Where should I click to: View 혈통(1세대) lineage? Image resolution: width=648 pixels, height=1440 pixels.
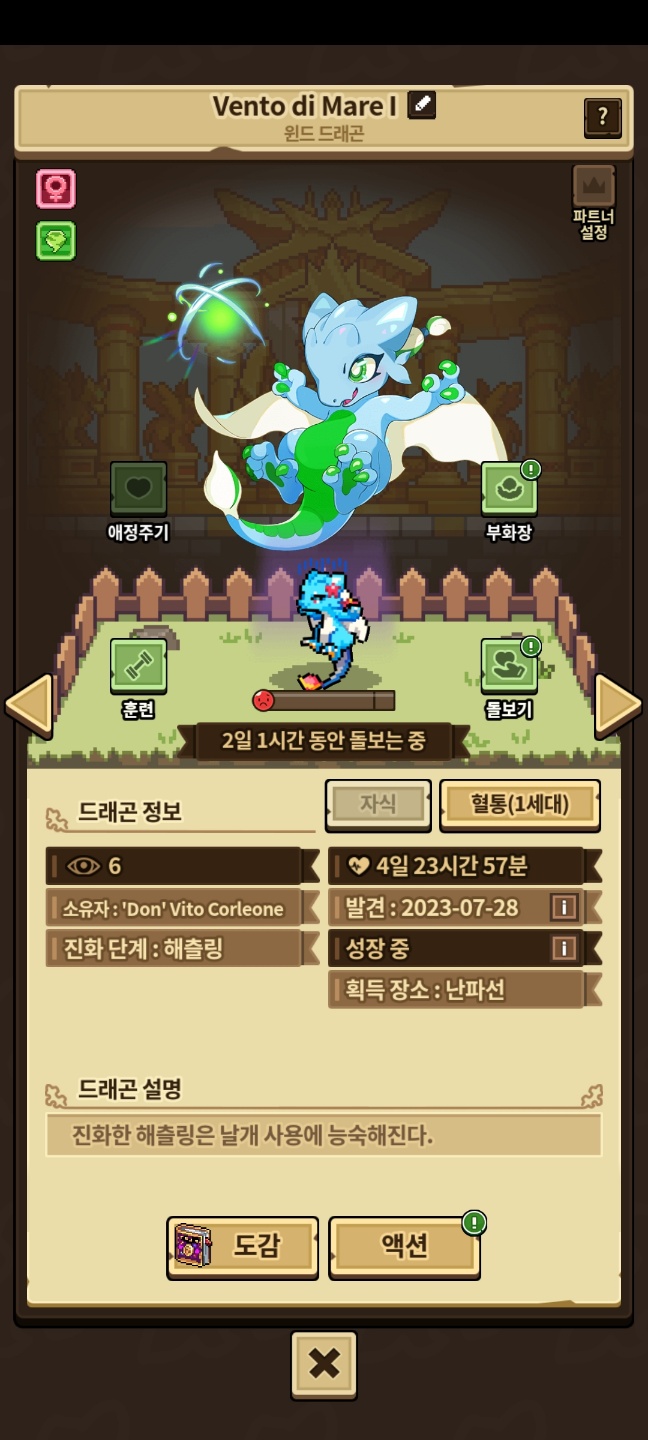click(x=520, y=804)
